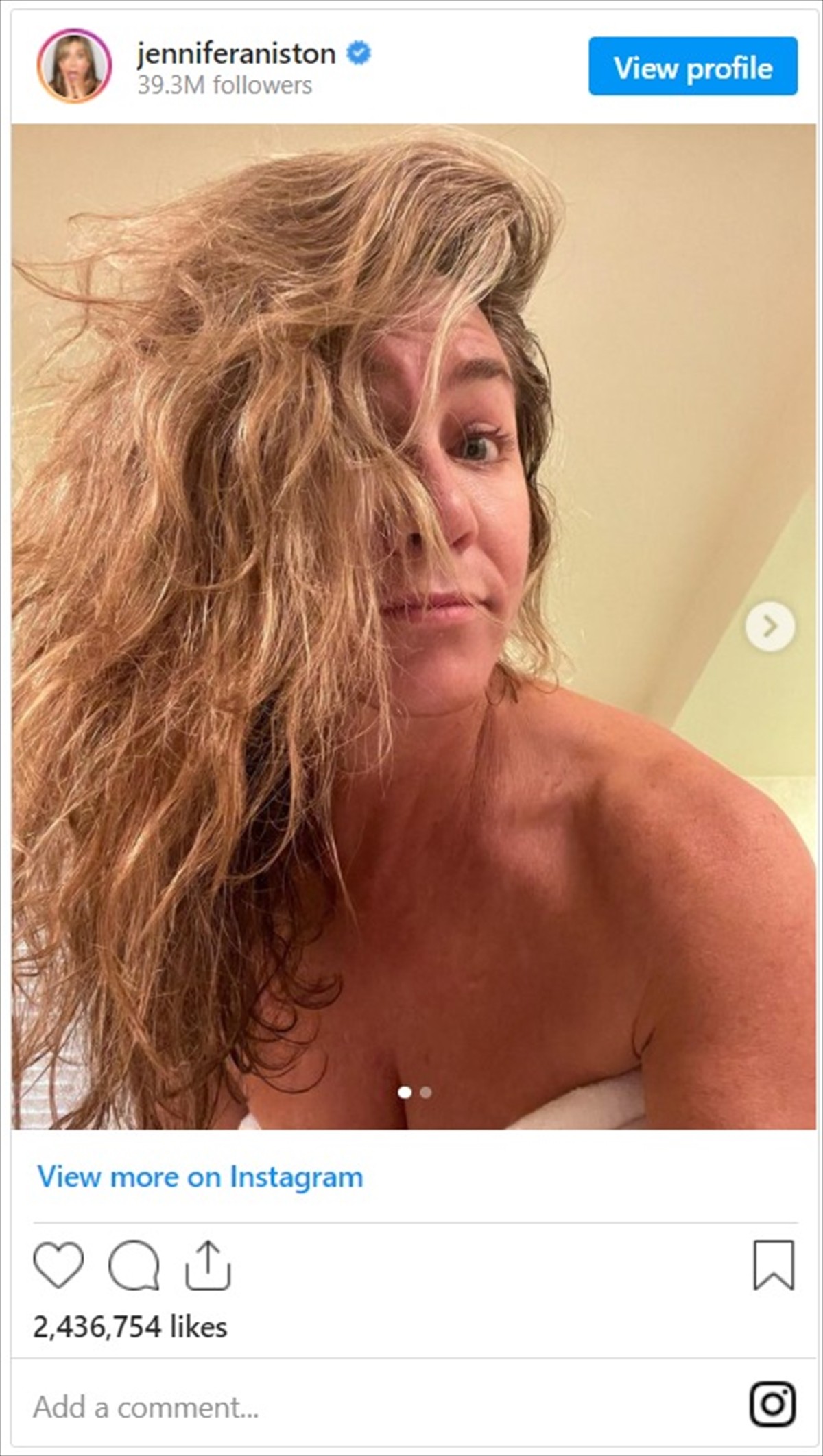The height and width of the screenshot is (1456, 823).
Task: Share the post via share icon
Action: point(208,1265)
